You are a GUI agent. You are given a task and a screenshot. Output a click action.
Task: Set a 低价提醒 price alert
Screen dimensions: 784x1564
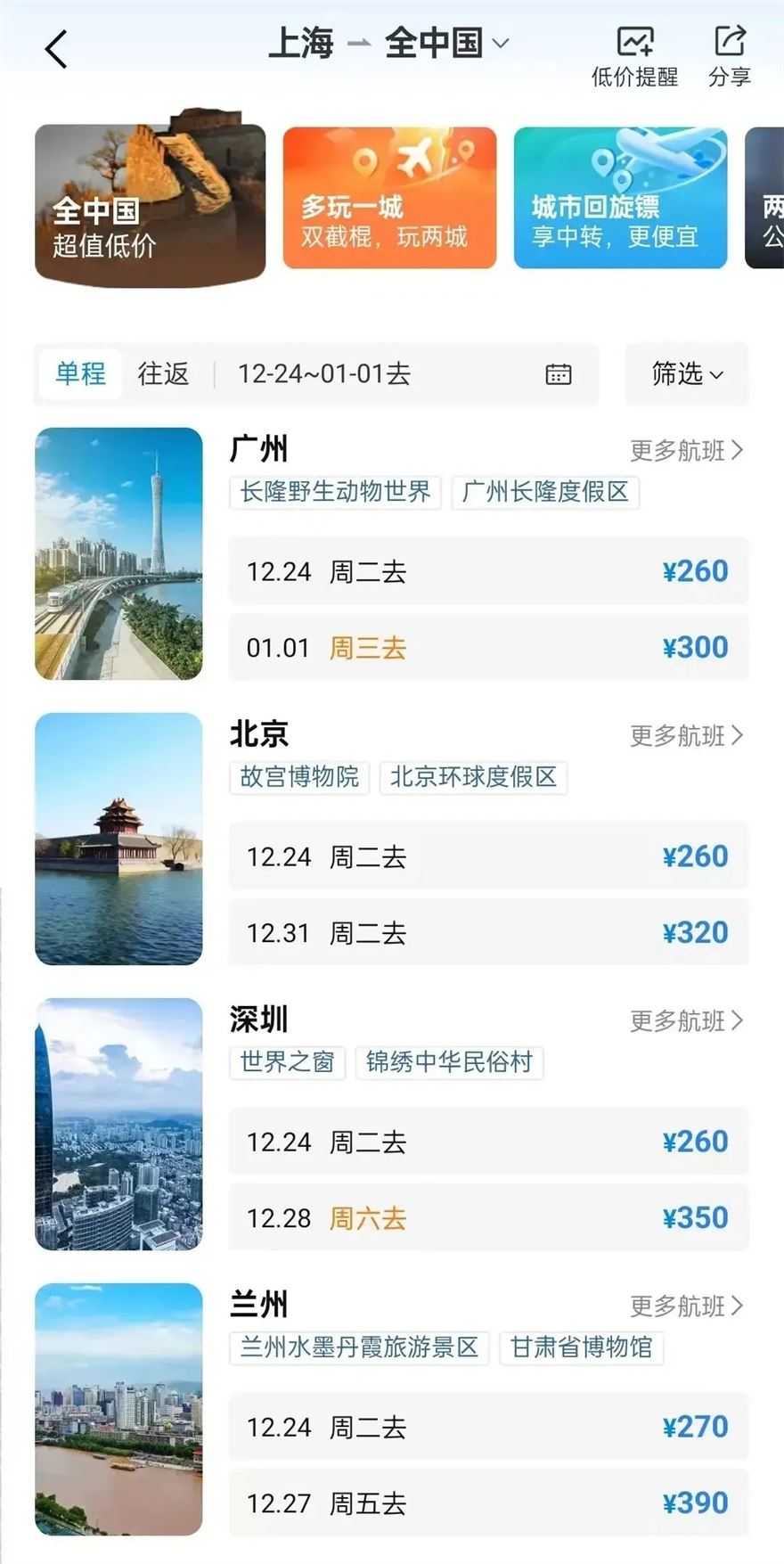[x=634, y=56]
